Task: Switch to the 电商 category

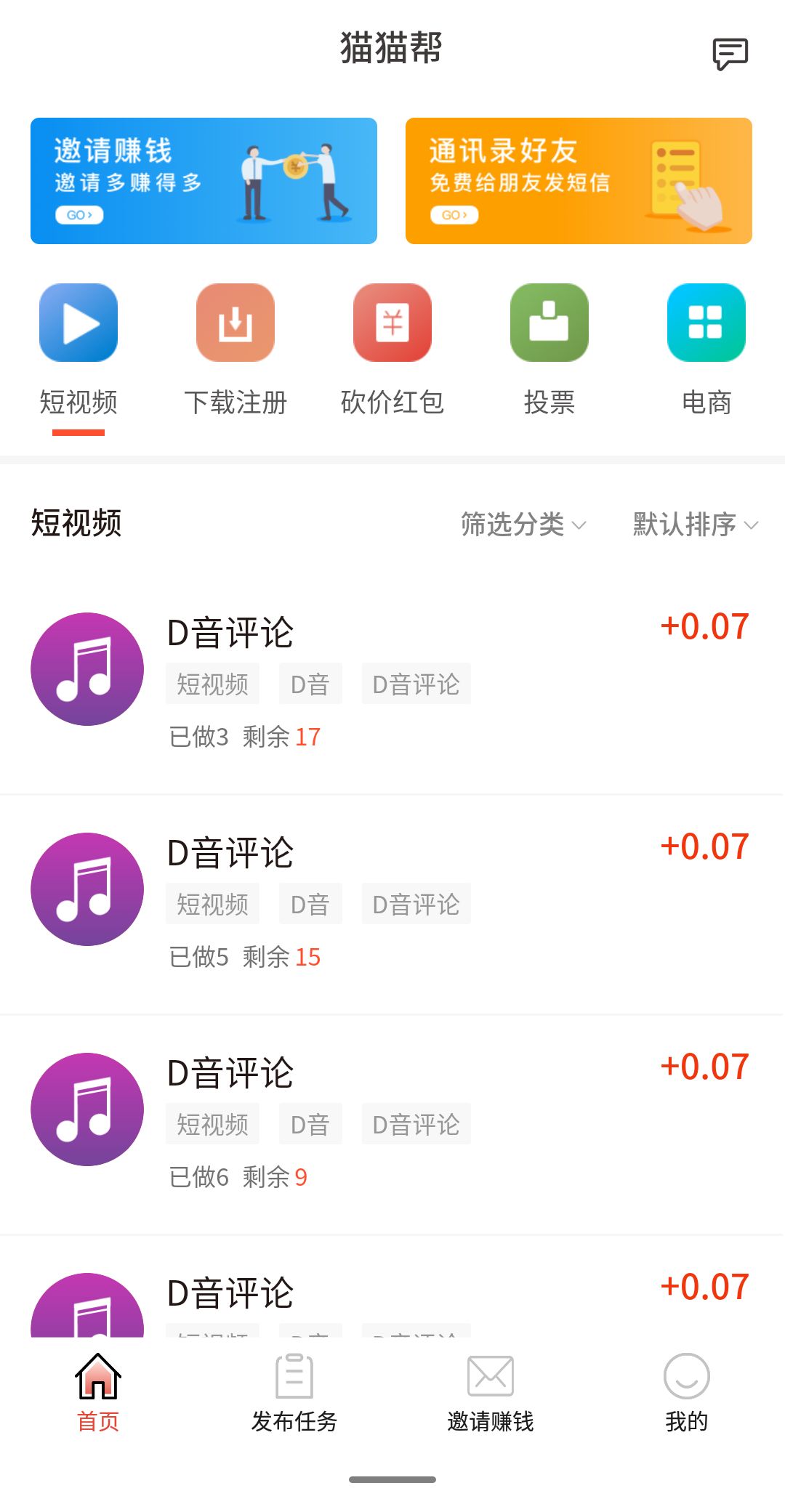Action: tap(706, 350)
